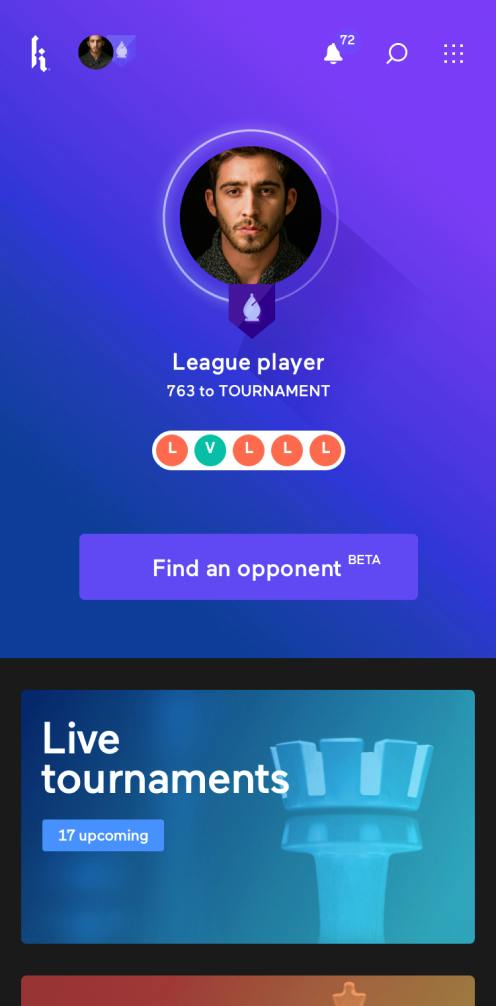Tap Find an opponent button

tap(248, 567)
